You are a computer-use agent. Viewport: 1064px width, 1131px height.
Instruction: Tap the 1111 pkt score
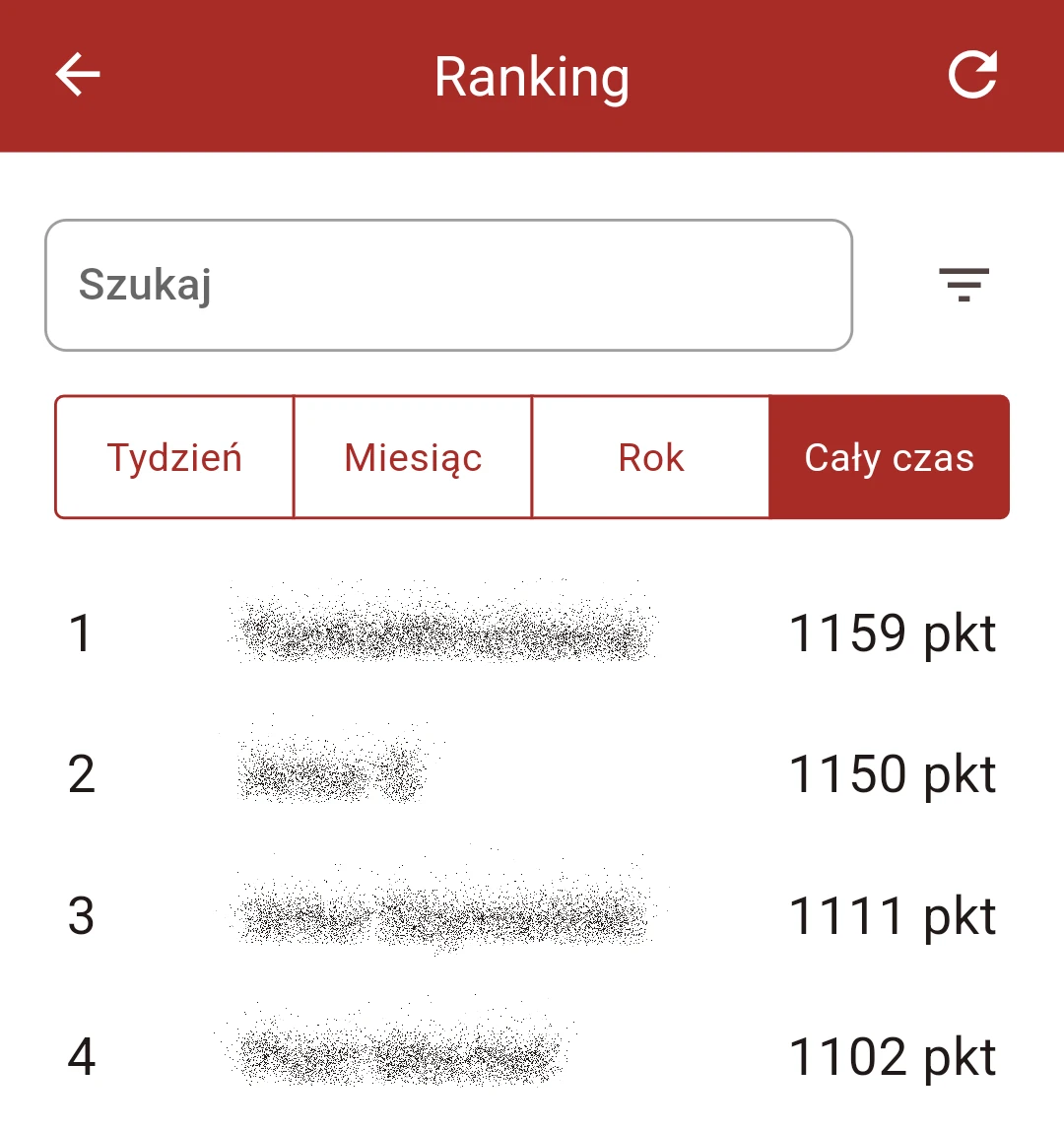click(x=892, y=915)
